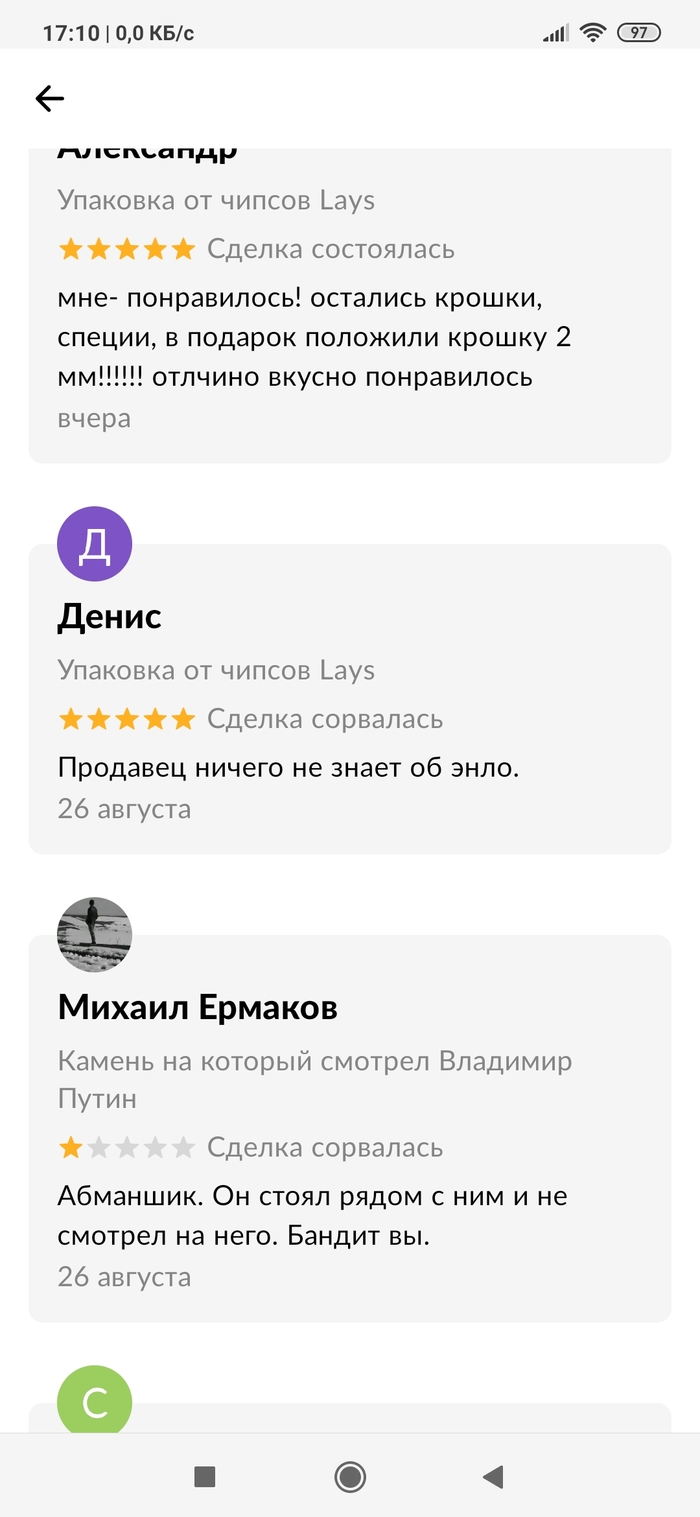Show recent apps with the square button
Image resolution: width=700 pixels, height=1517 pixels.
click(205, 1476)
